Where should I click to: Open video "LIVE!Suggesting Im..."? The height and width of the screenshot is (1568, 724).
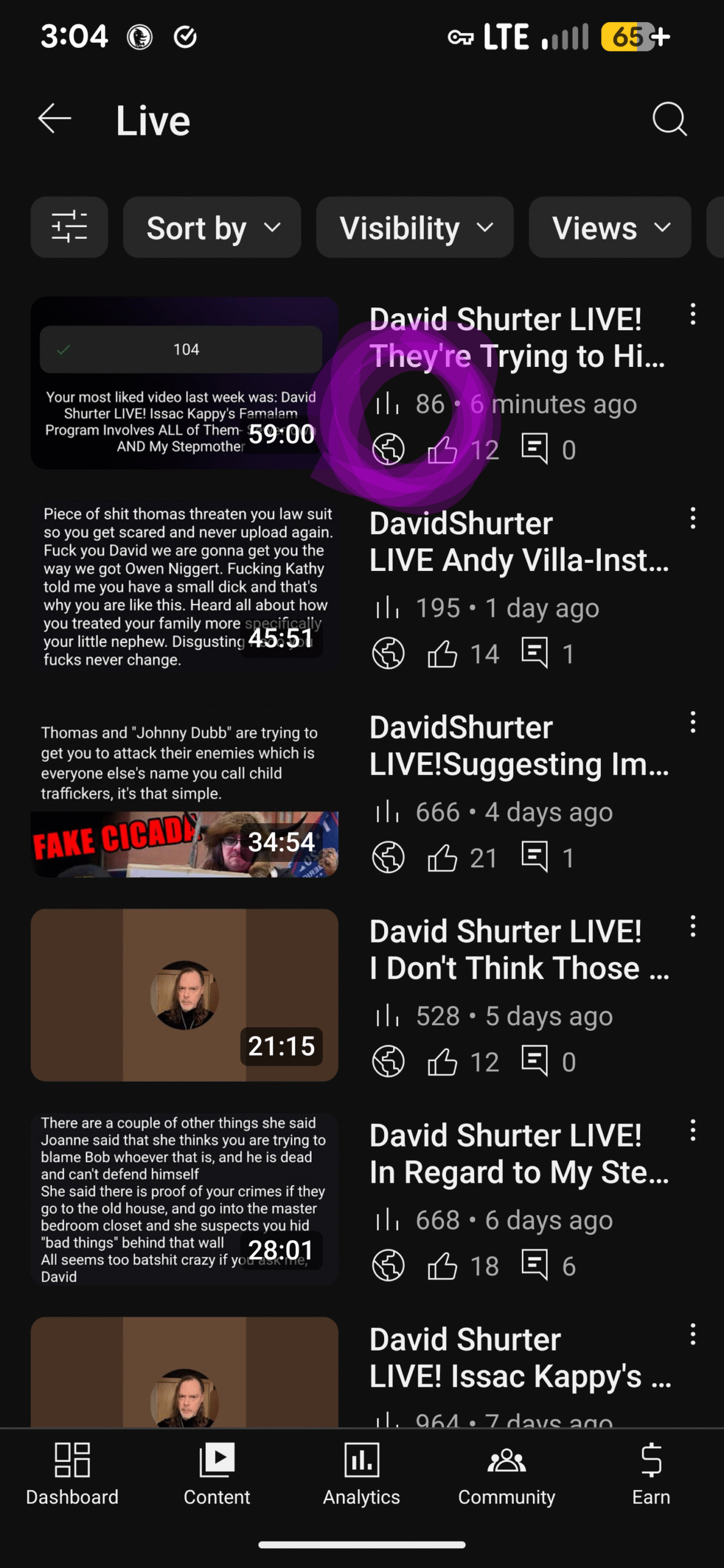[519, 745]
